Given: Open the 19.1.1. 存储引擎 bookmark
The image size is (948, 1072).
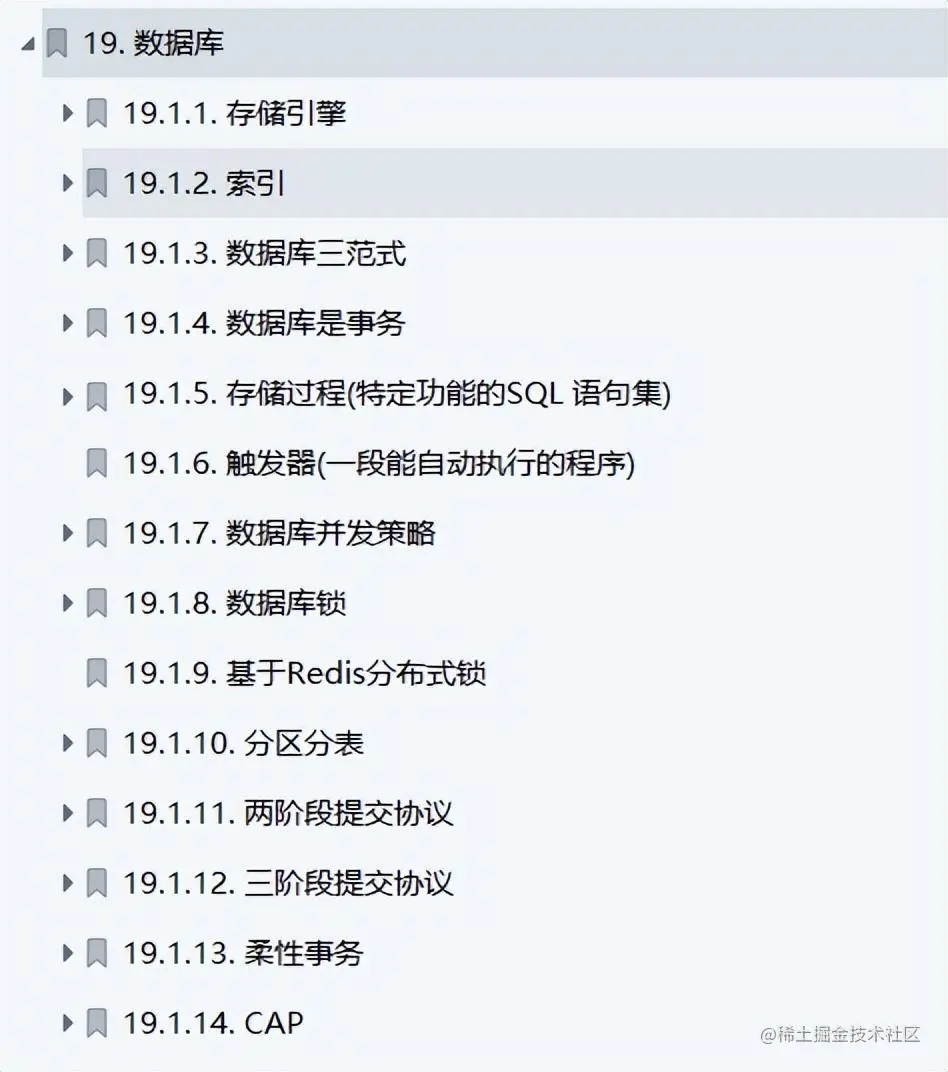Looking at the screenshot, I should coord(235,113).
